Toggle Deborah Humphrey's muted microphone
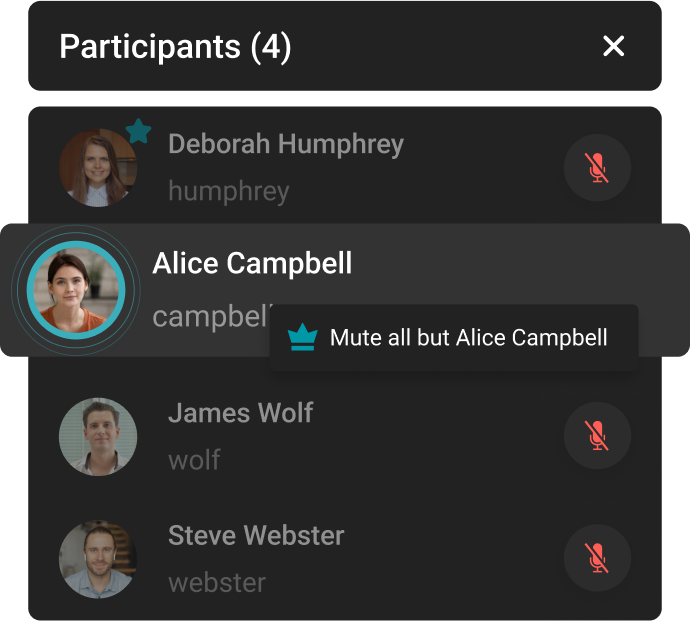This screenshot has height=628, width=690. pos(597,168)
